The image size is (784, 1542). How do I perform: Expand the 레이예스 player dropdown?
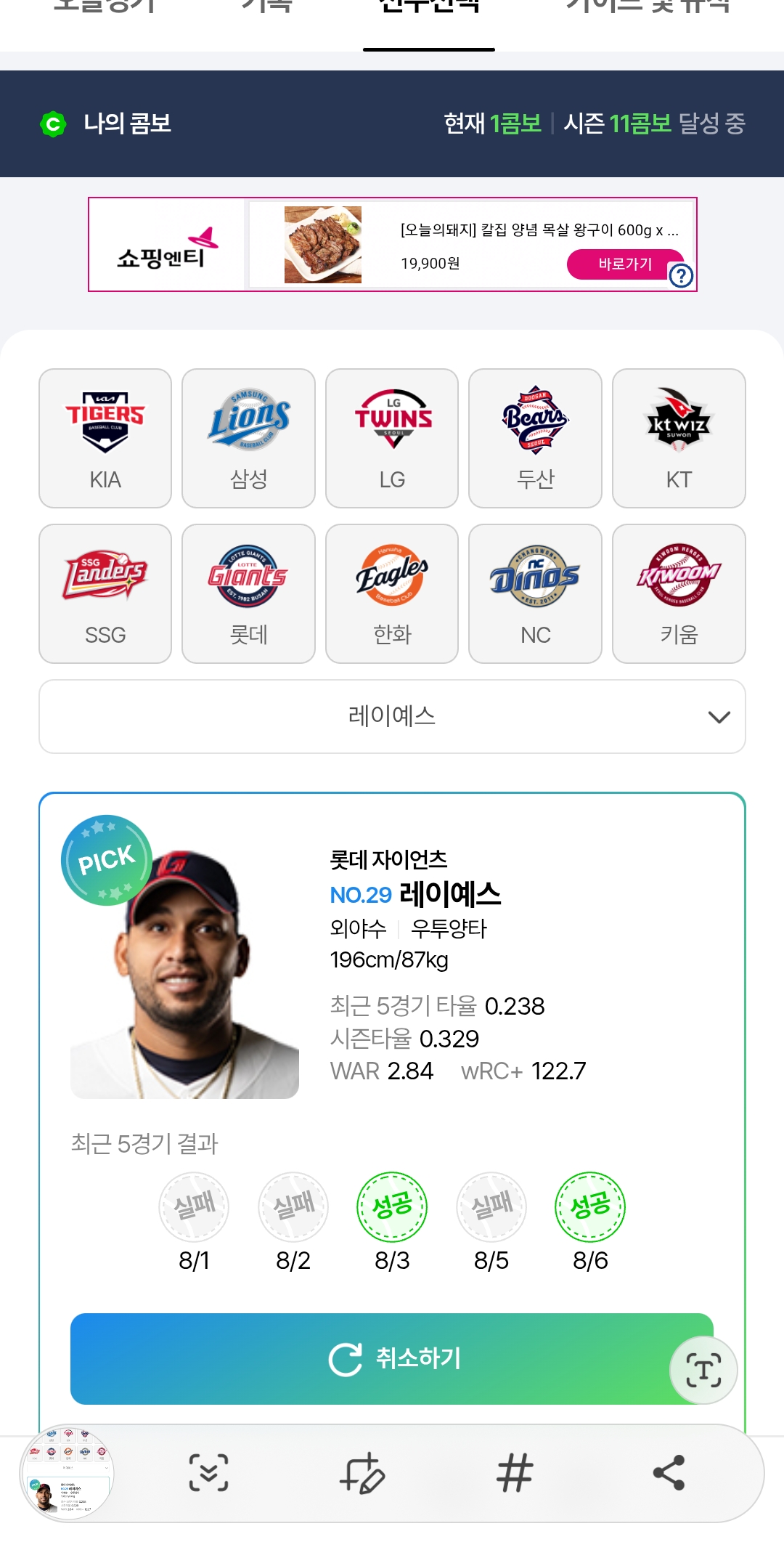[392, 716]
